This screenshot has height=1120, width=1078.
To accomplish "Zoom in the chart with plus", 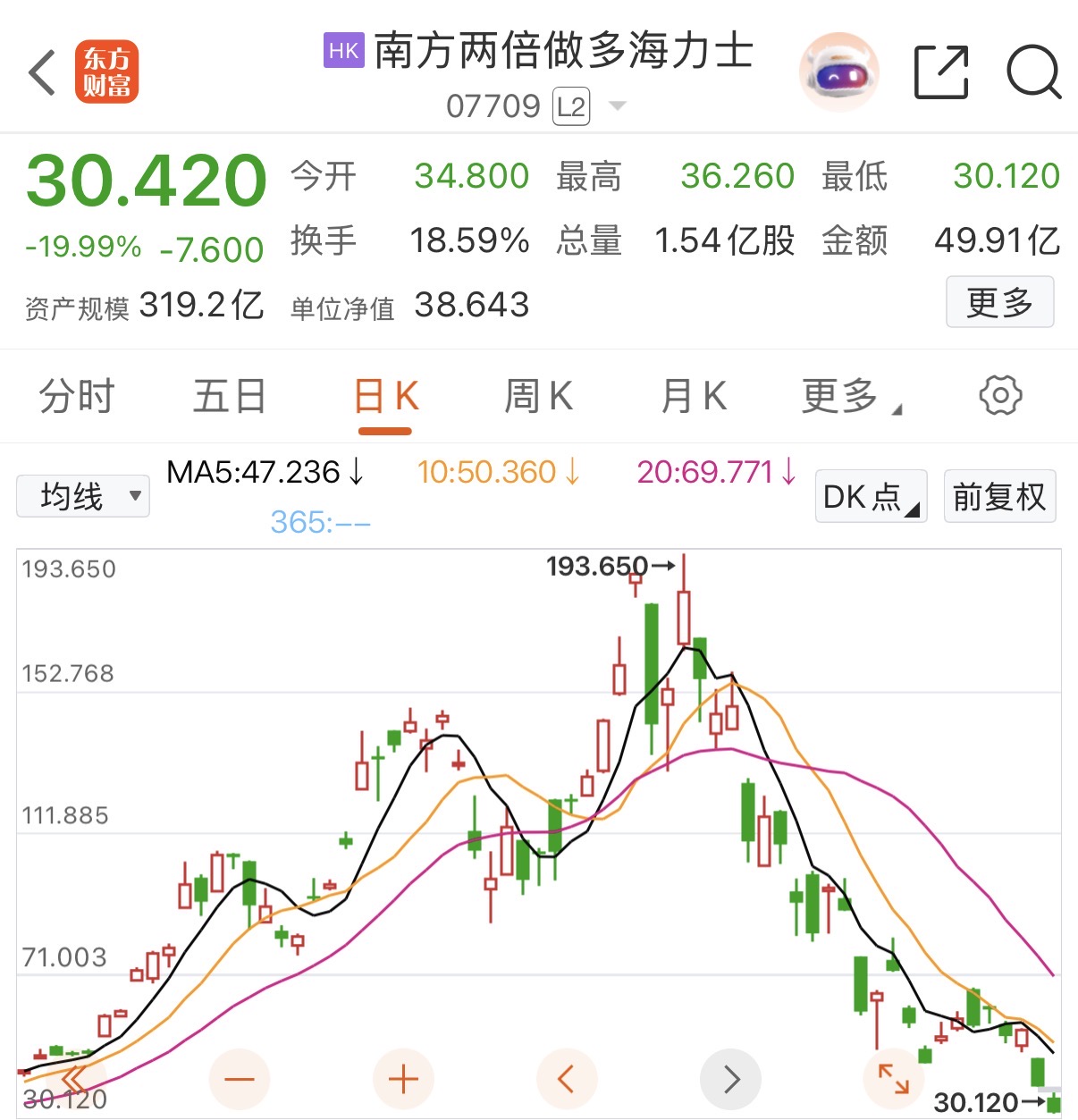I will coord(403,1079).
